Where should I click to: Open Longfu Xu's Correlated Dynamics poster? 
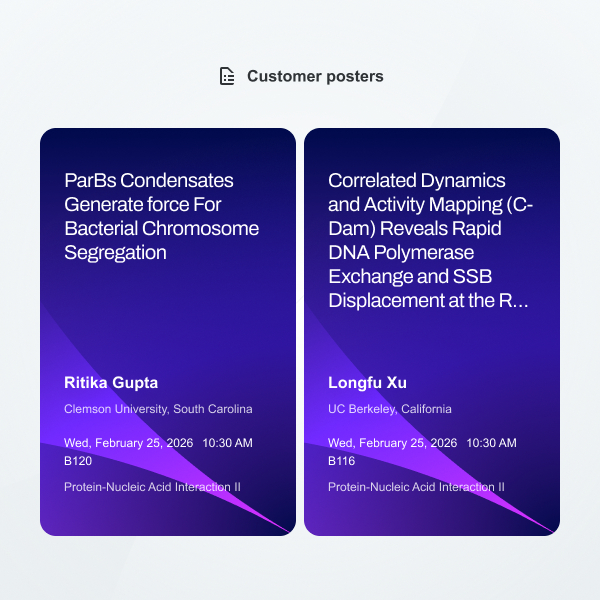pos(431,330)
